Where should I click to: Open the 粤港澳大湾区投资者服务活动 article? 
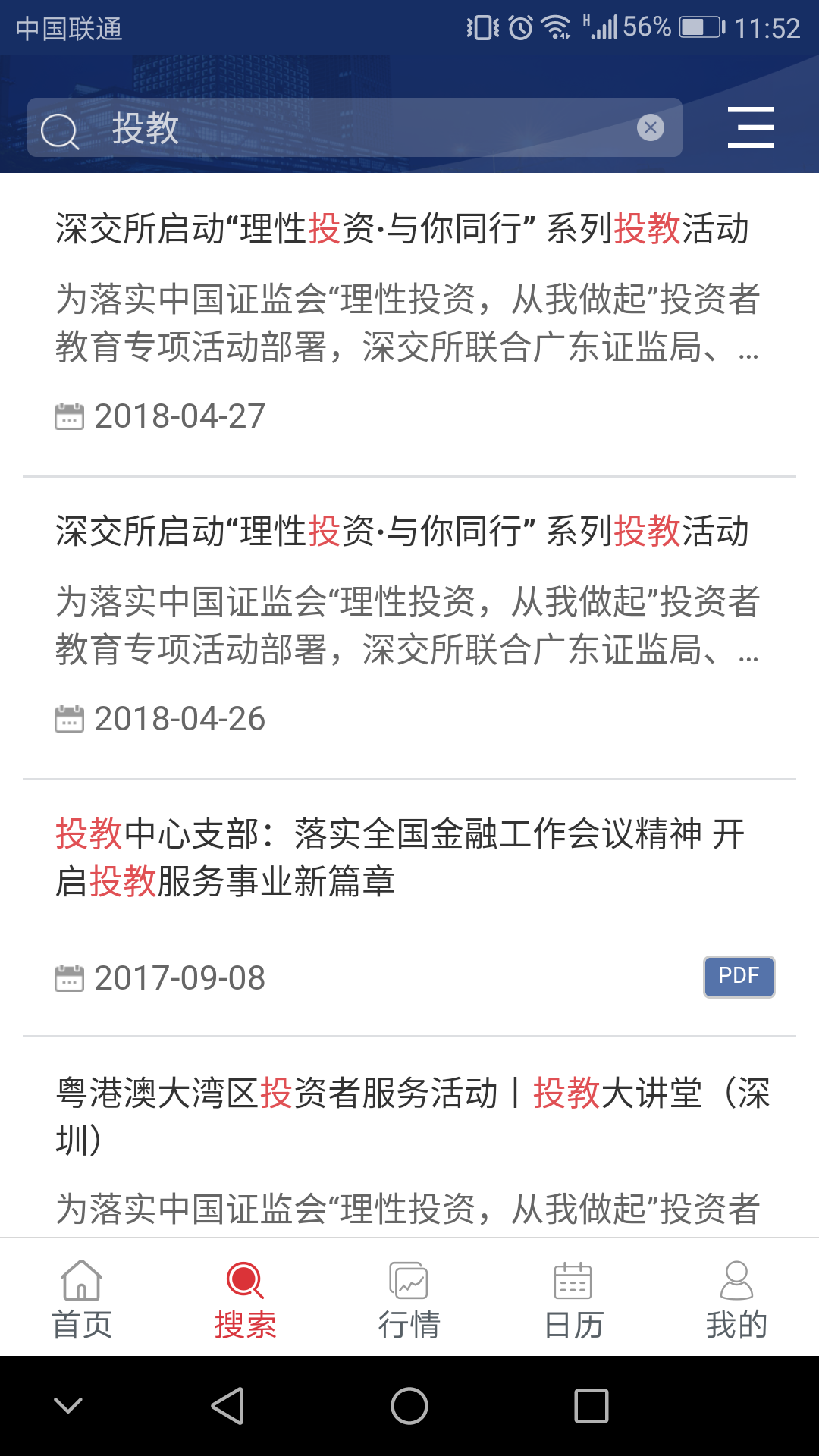[409, 1137]
